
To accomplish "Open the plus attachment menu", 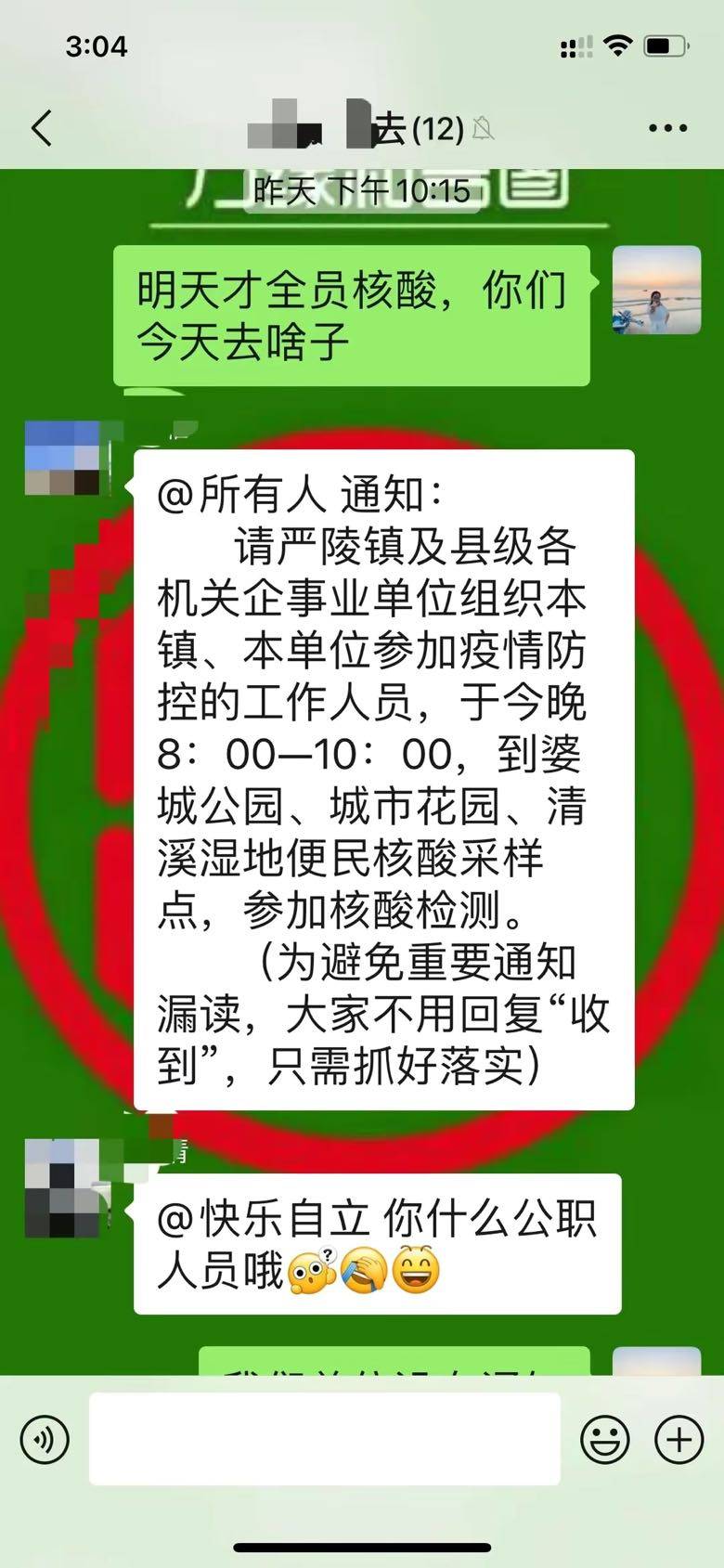I will [x=679, y=1439].
